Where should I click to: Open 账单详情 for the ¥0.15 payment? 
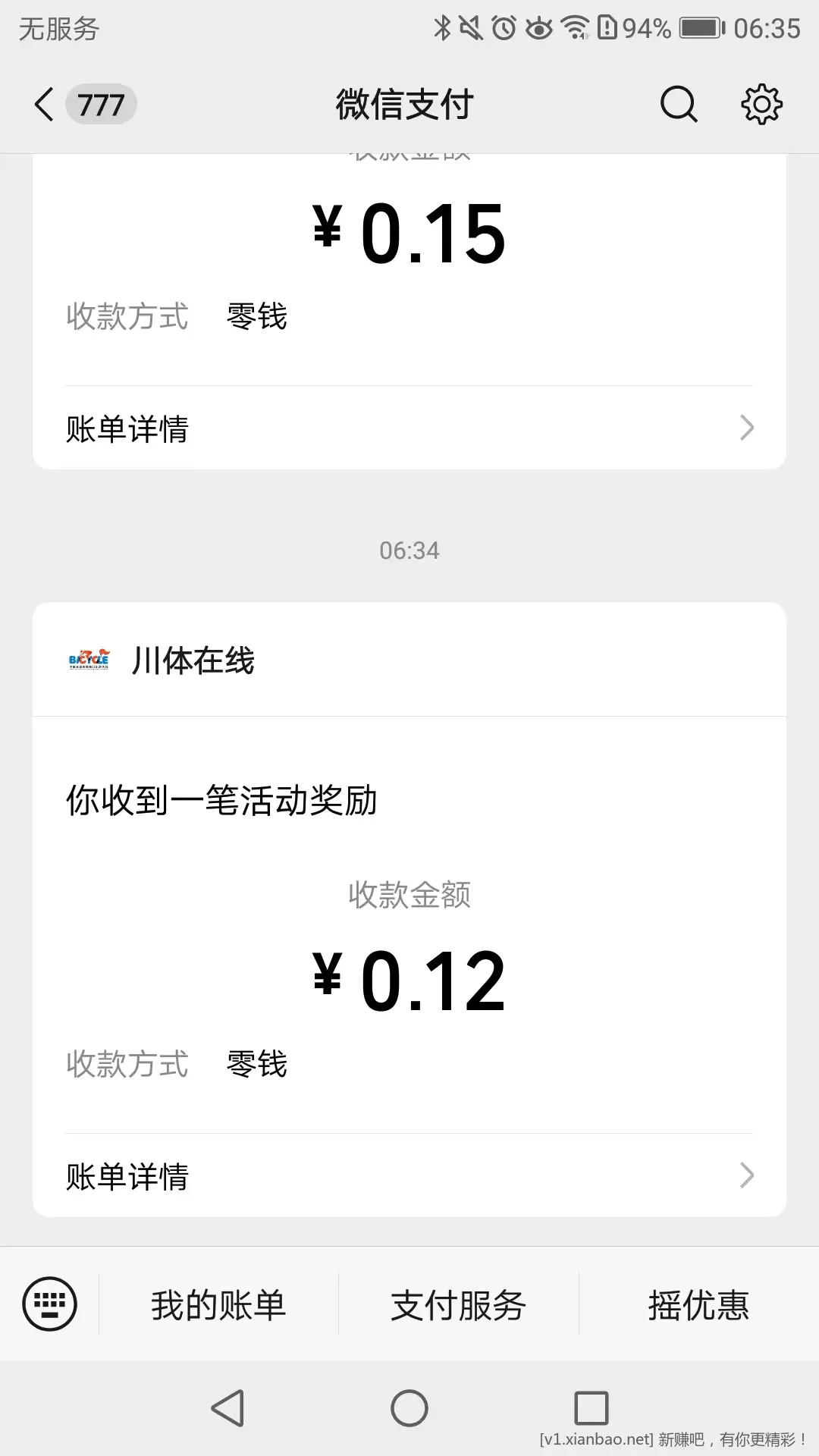409,428
